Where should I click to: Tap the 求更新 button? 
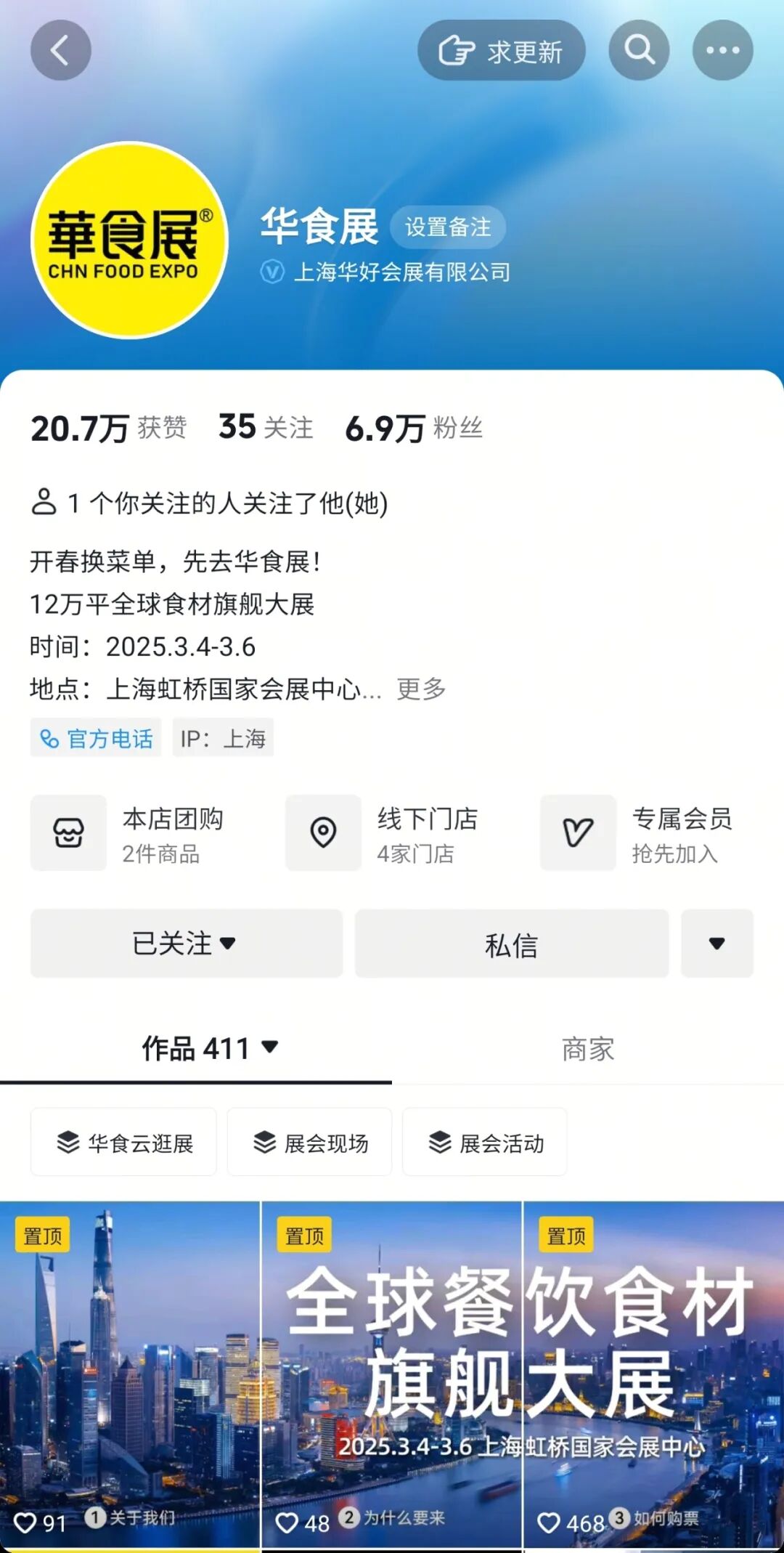click(x=501, y=51)
